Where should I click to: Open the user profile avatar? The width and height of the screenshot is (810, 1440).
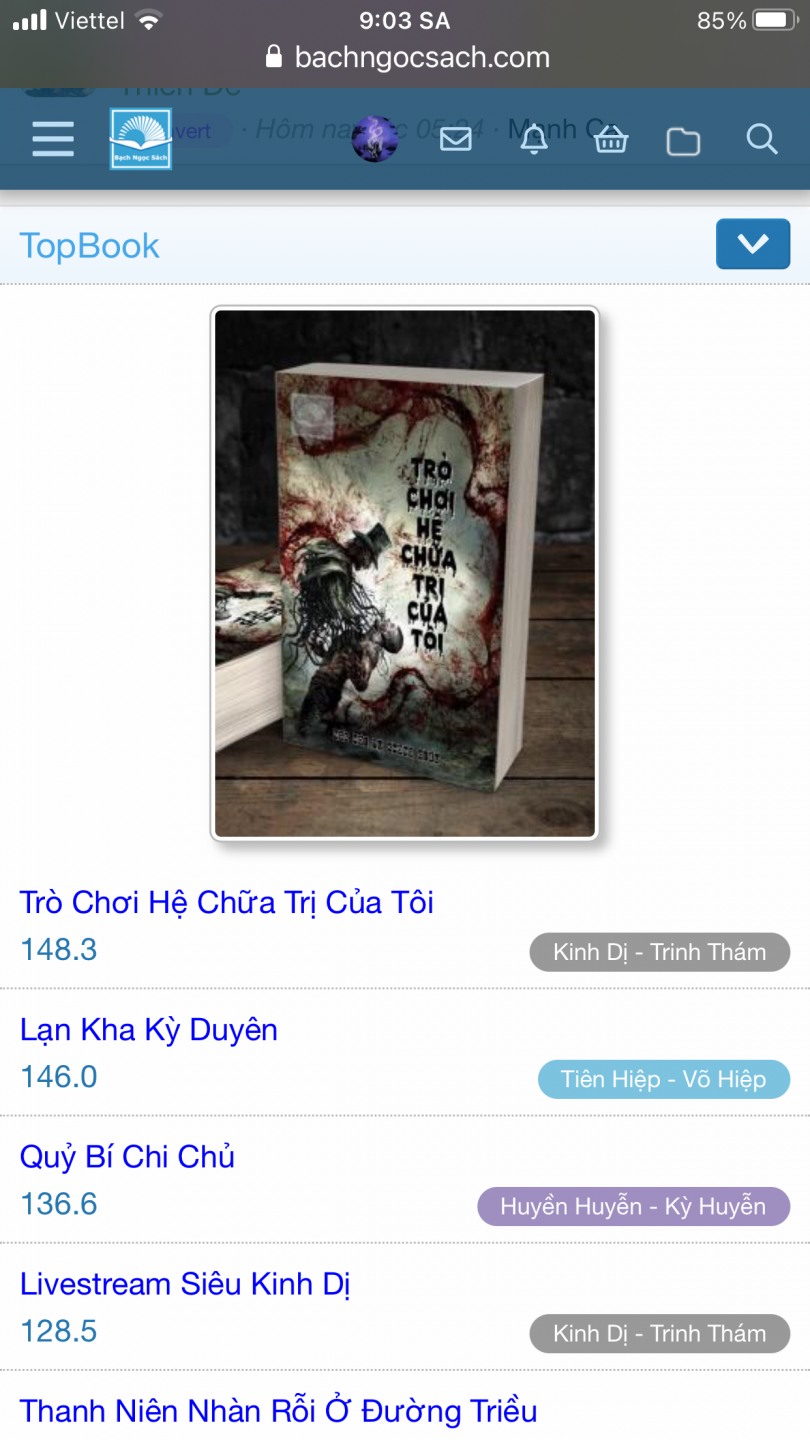(375, 139)
